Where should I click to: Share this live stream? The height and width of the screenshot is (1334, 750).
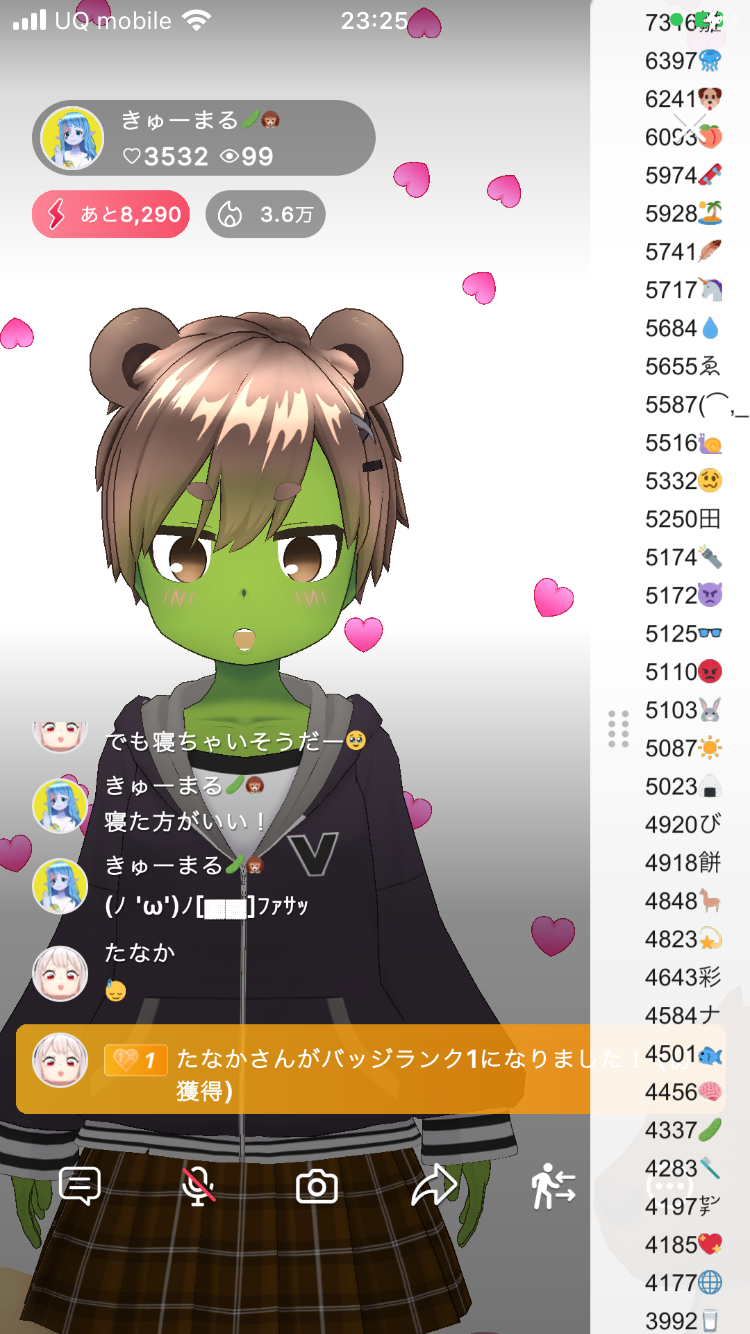coord(435,1186)
